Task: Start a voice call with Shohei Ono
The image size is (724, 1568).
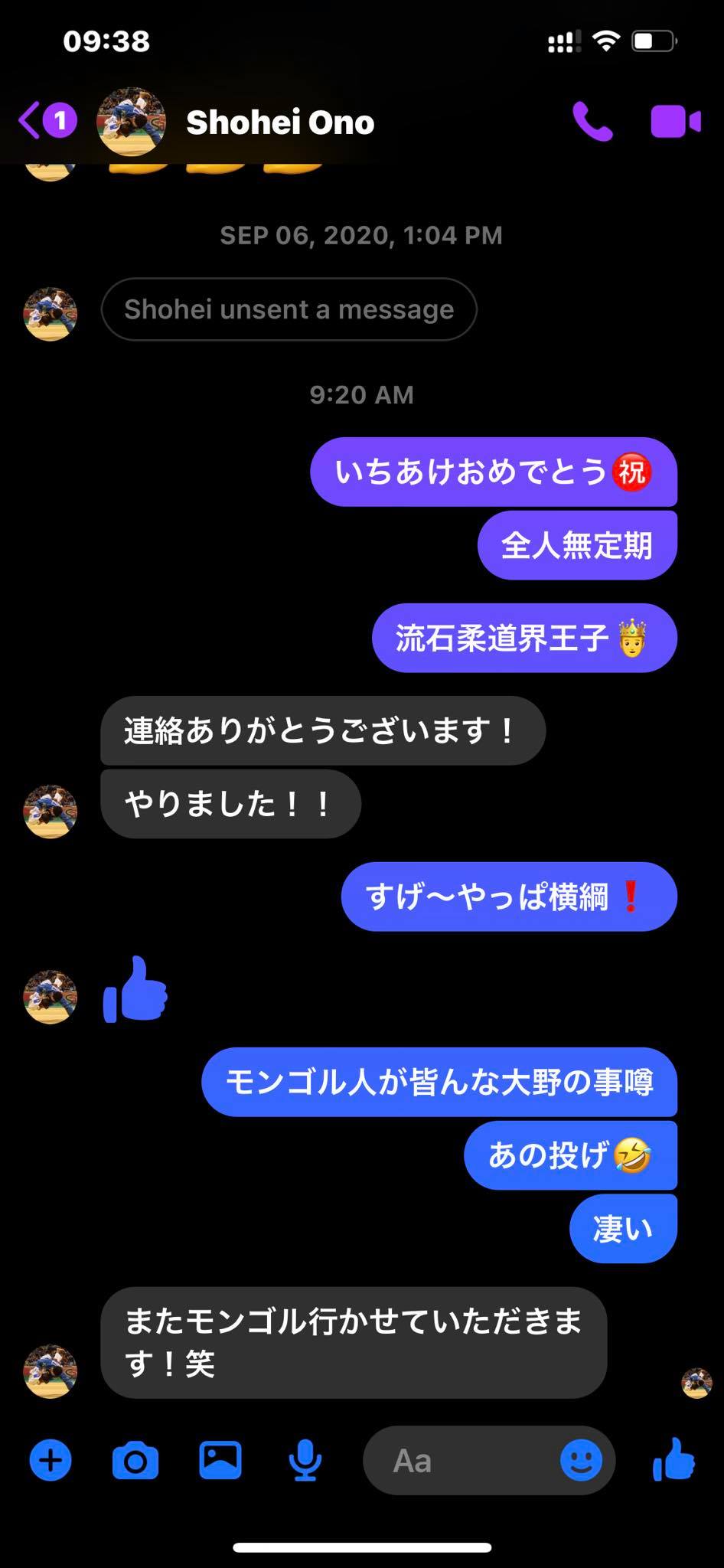Action: [x=592, y=122]
